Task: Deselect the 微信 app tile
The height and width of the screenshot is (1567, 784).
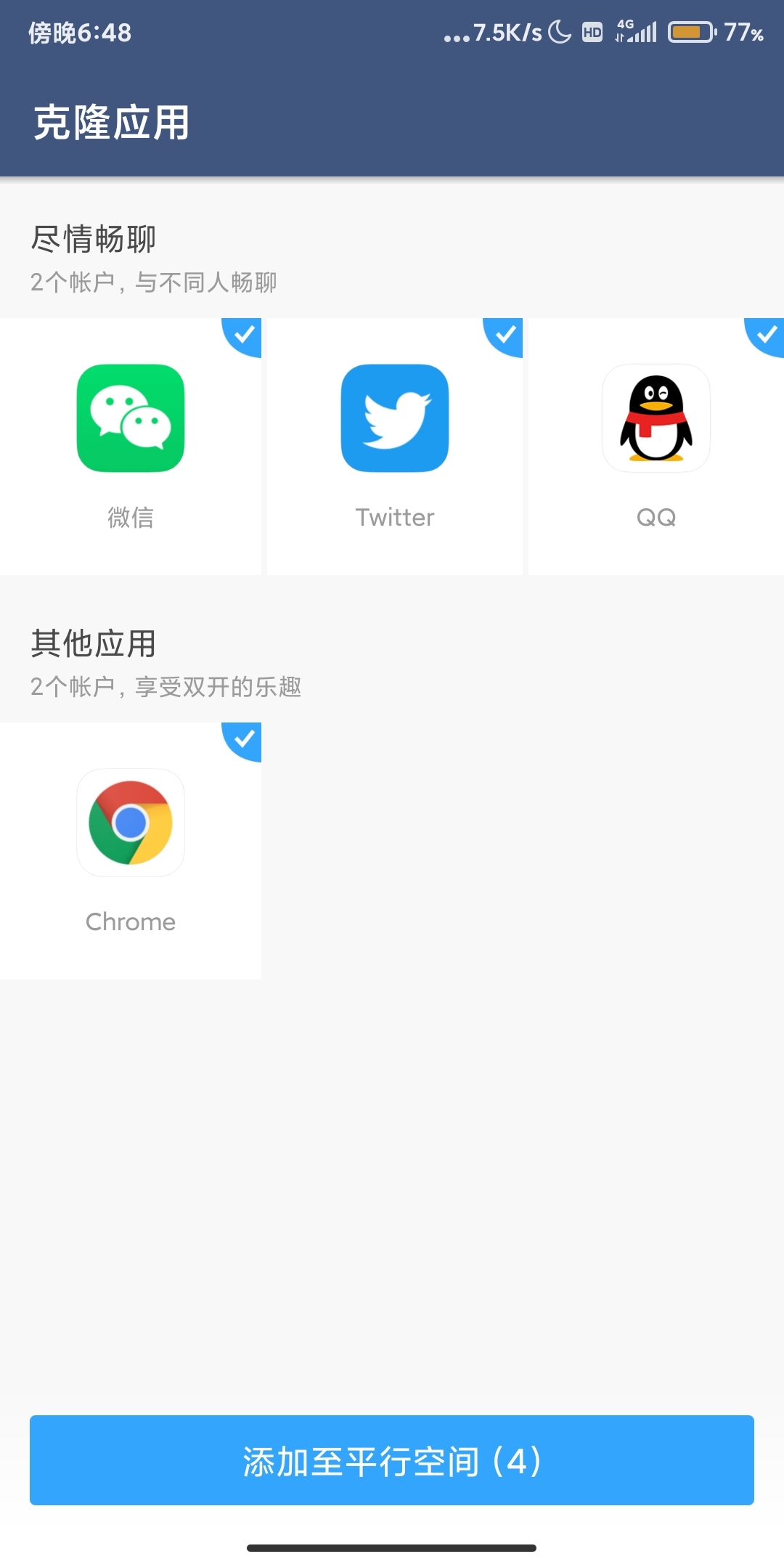Action: [131, 446]
